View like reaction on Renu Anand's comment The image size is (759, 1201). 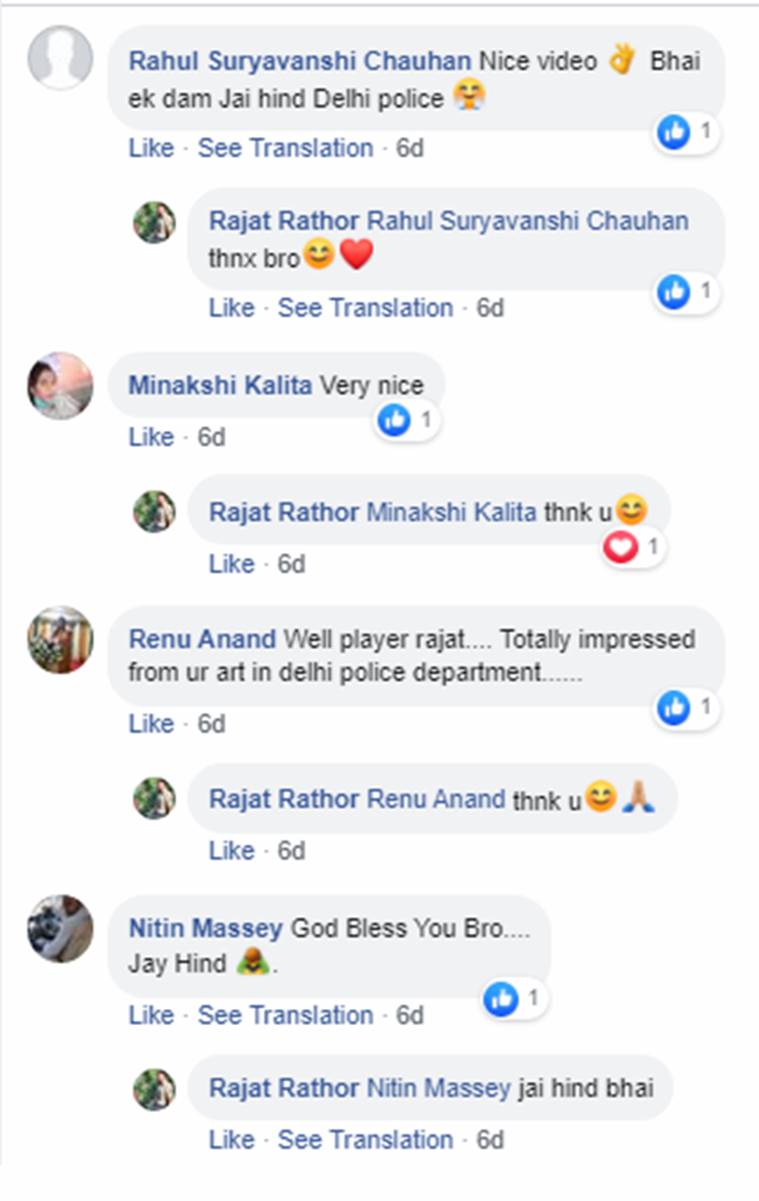pos(687,709)
